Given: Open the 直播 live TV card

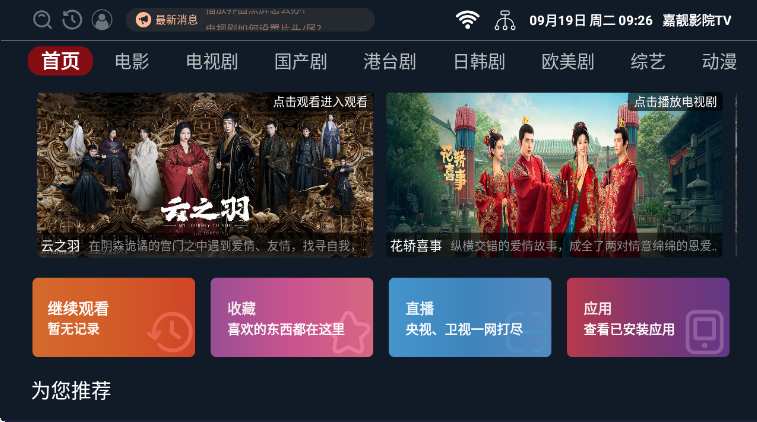Looking at the screenshot, I should [470, 317].
